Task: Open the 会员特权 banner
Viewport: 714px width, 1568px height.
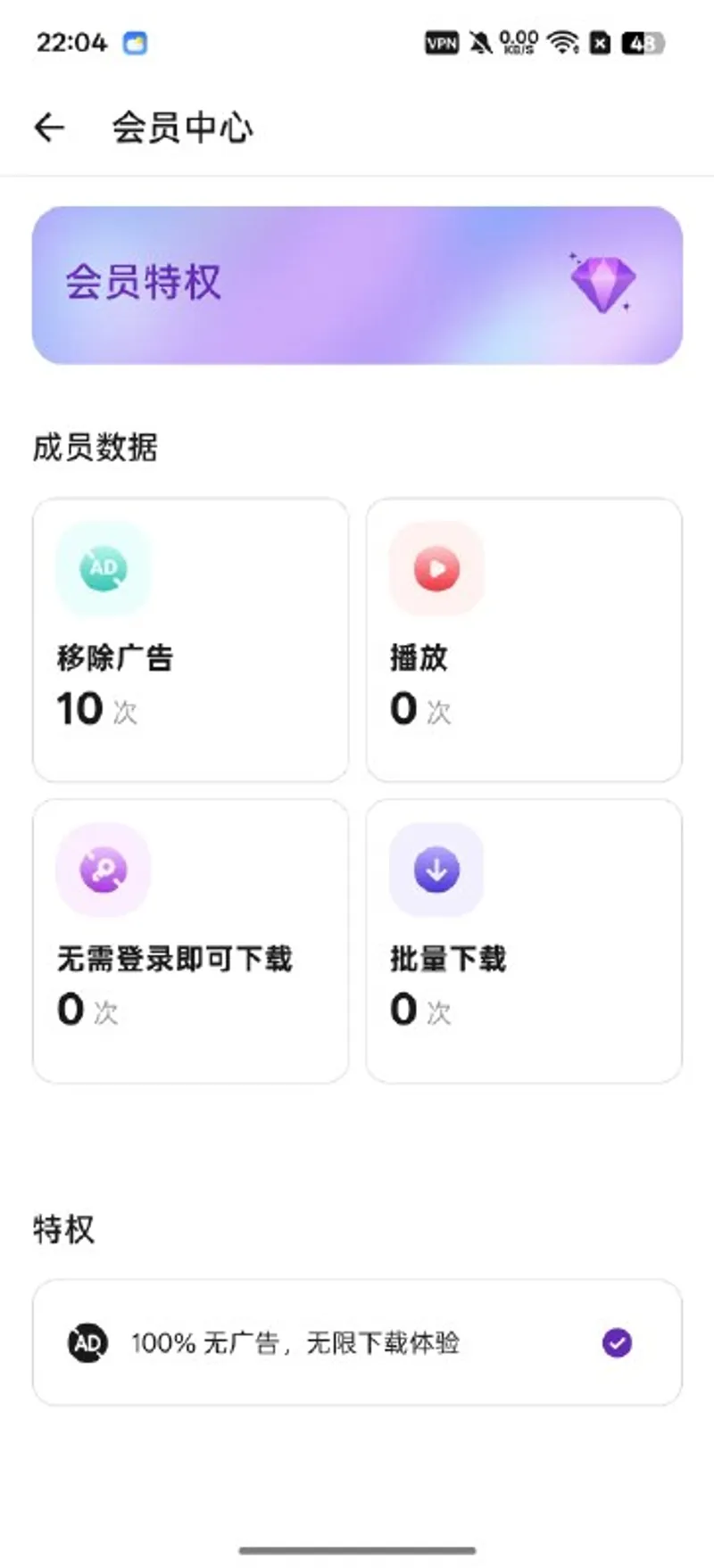Action: click(x=357, y=284)
